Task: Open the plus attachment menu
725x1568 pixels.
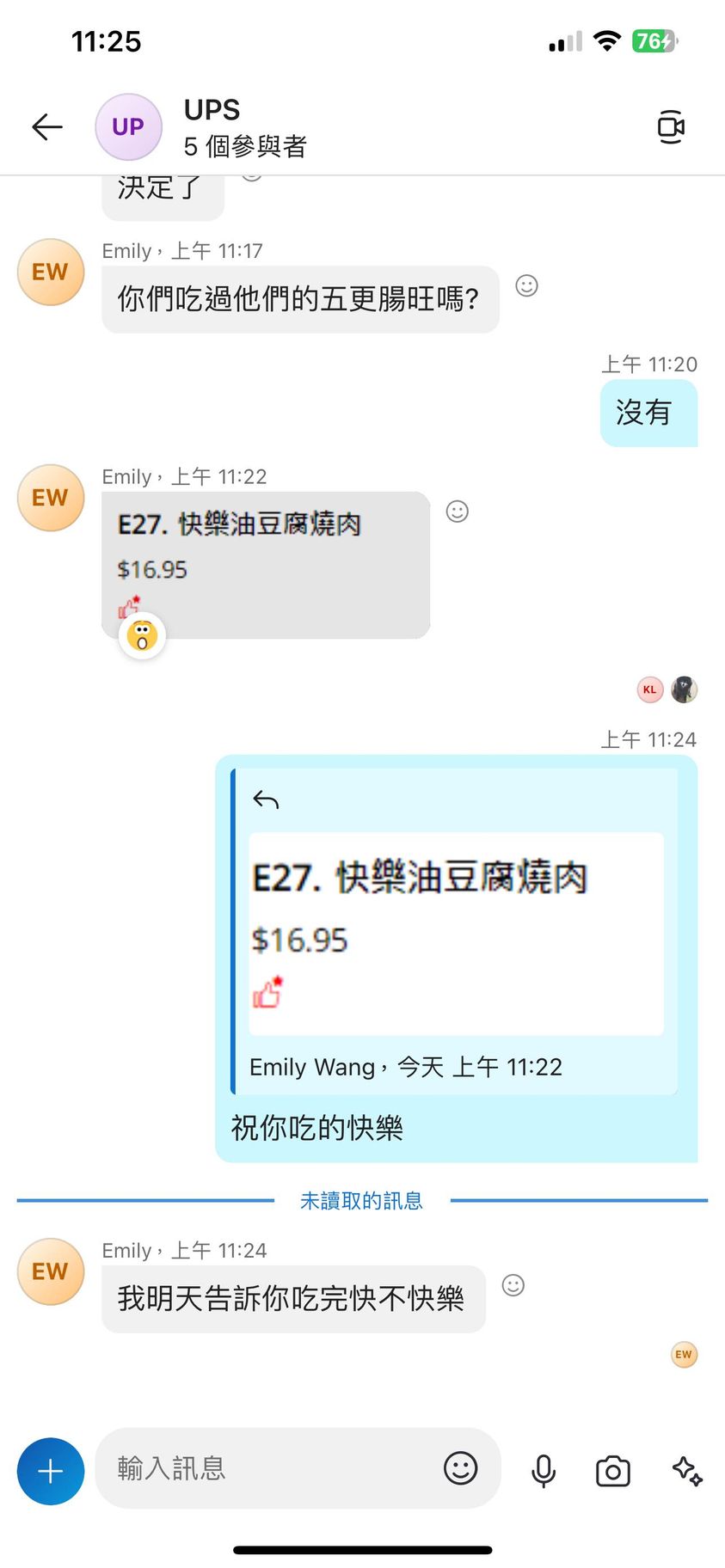Action: pyautogui.click(x=51, y=1471)
